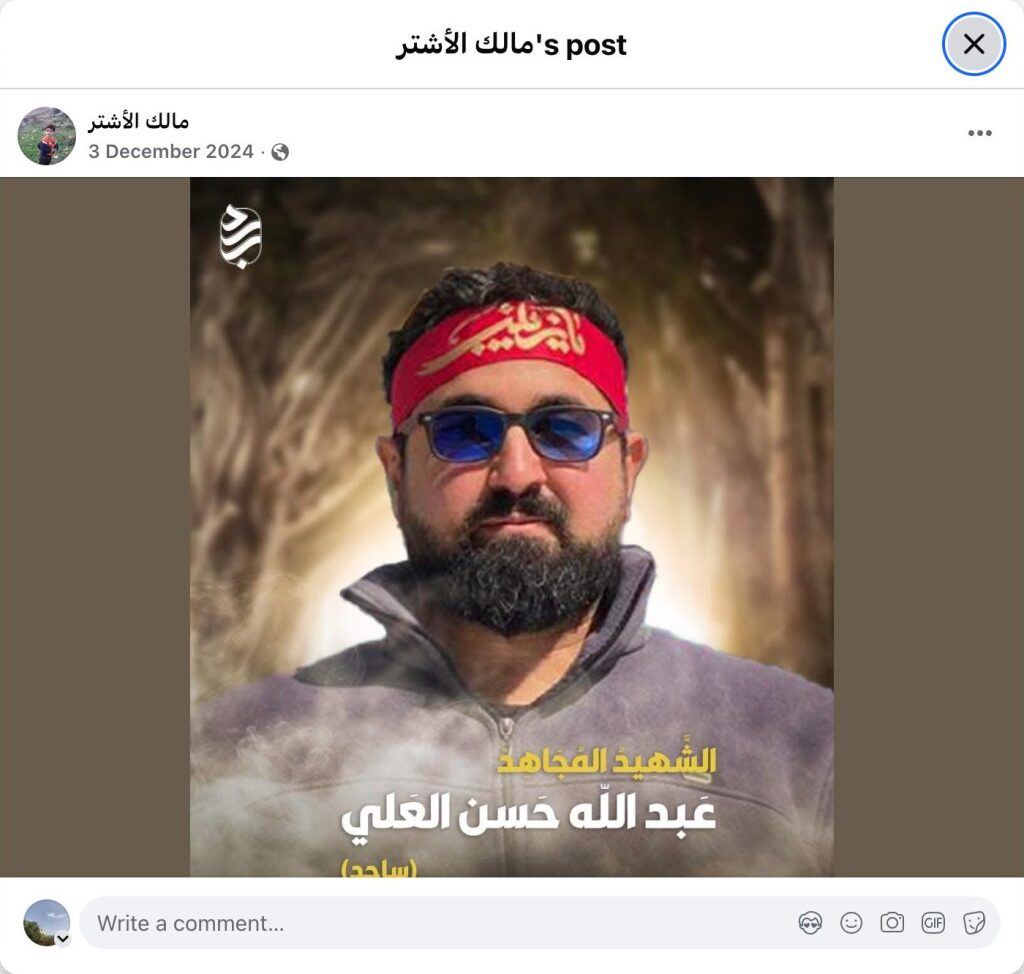Choose a sticker for the comment

pyautogui.click(x=974, y=923)
